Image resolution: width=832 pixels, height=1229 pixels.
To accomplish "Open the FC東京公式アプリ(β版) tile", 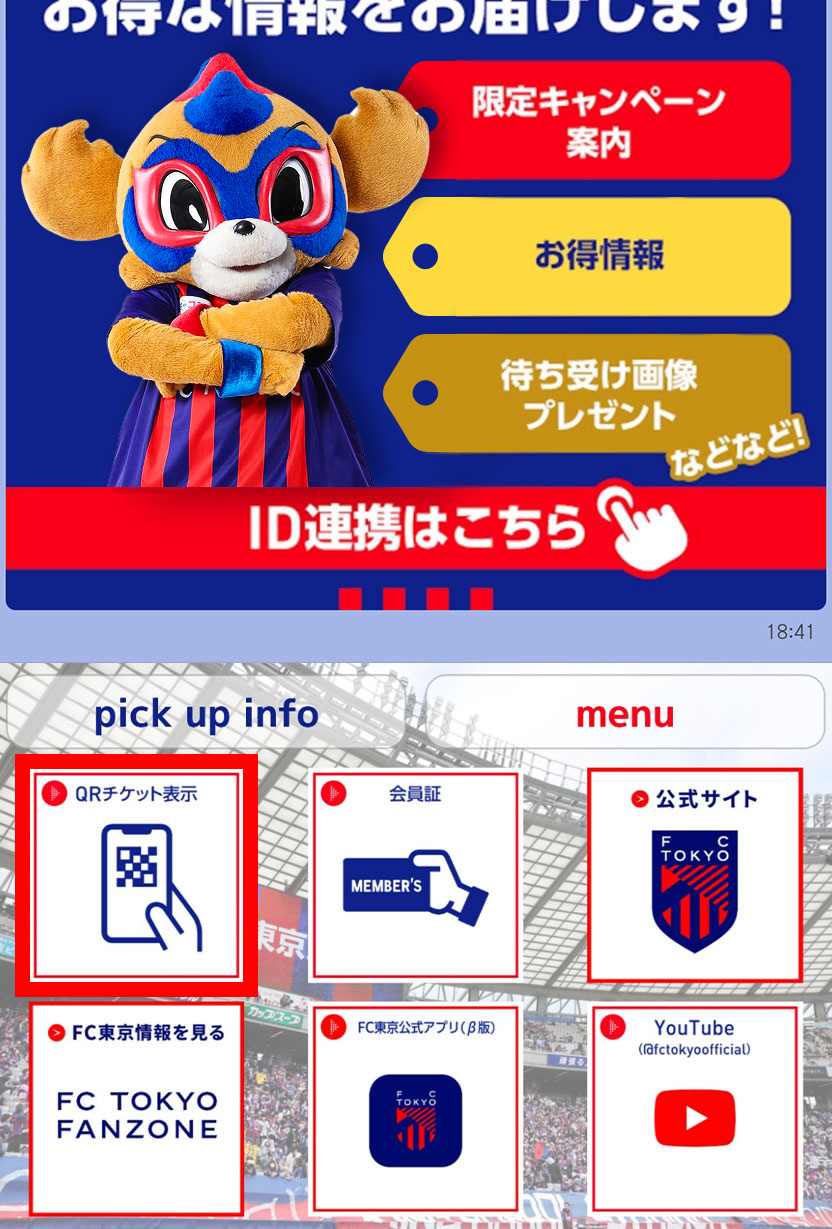I will click(x=415, y=1108).
